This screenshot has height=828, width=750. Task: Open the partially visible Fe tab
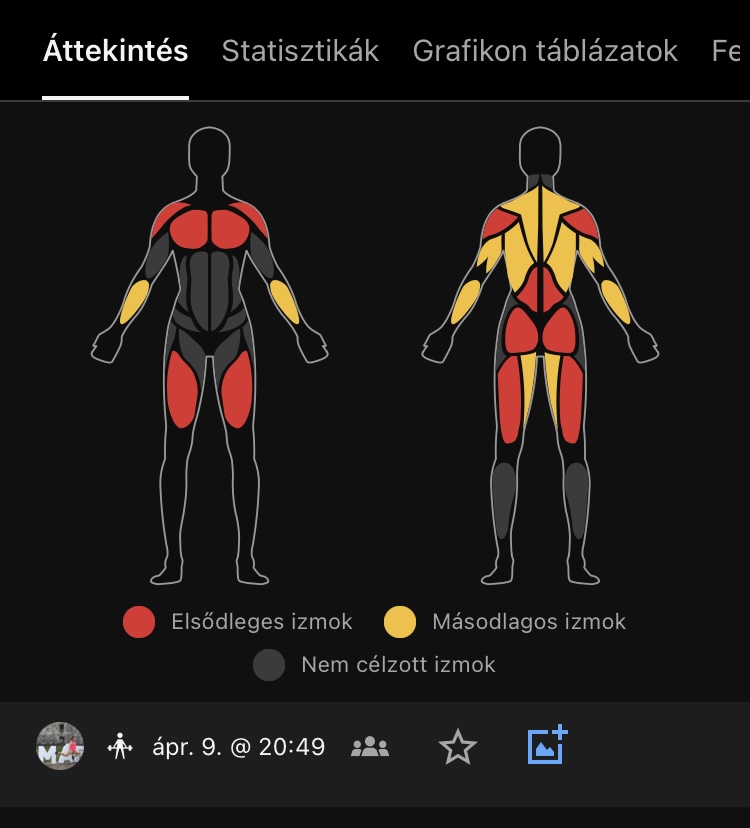727,51
